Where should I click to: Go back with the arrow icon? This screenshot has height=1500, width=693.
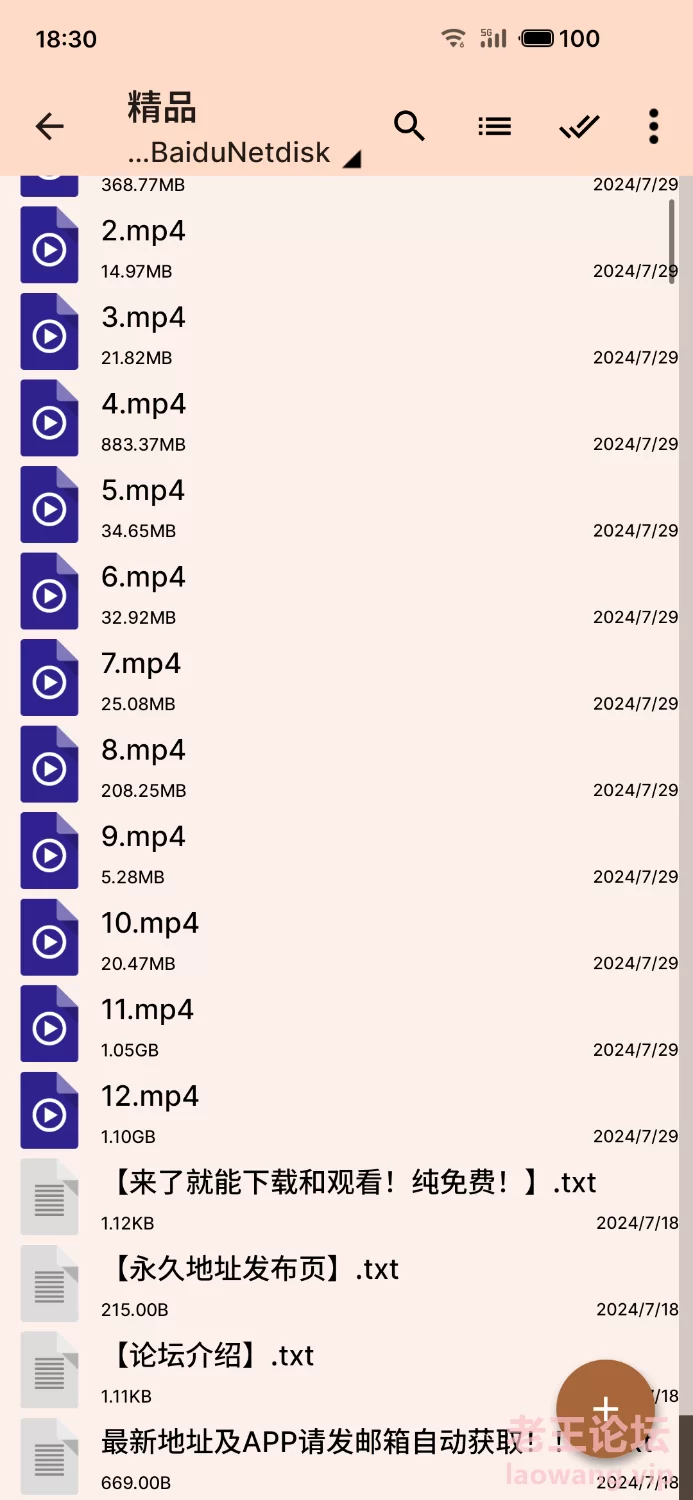[49, 126]
